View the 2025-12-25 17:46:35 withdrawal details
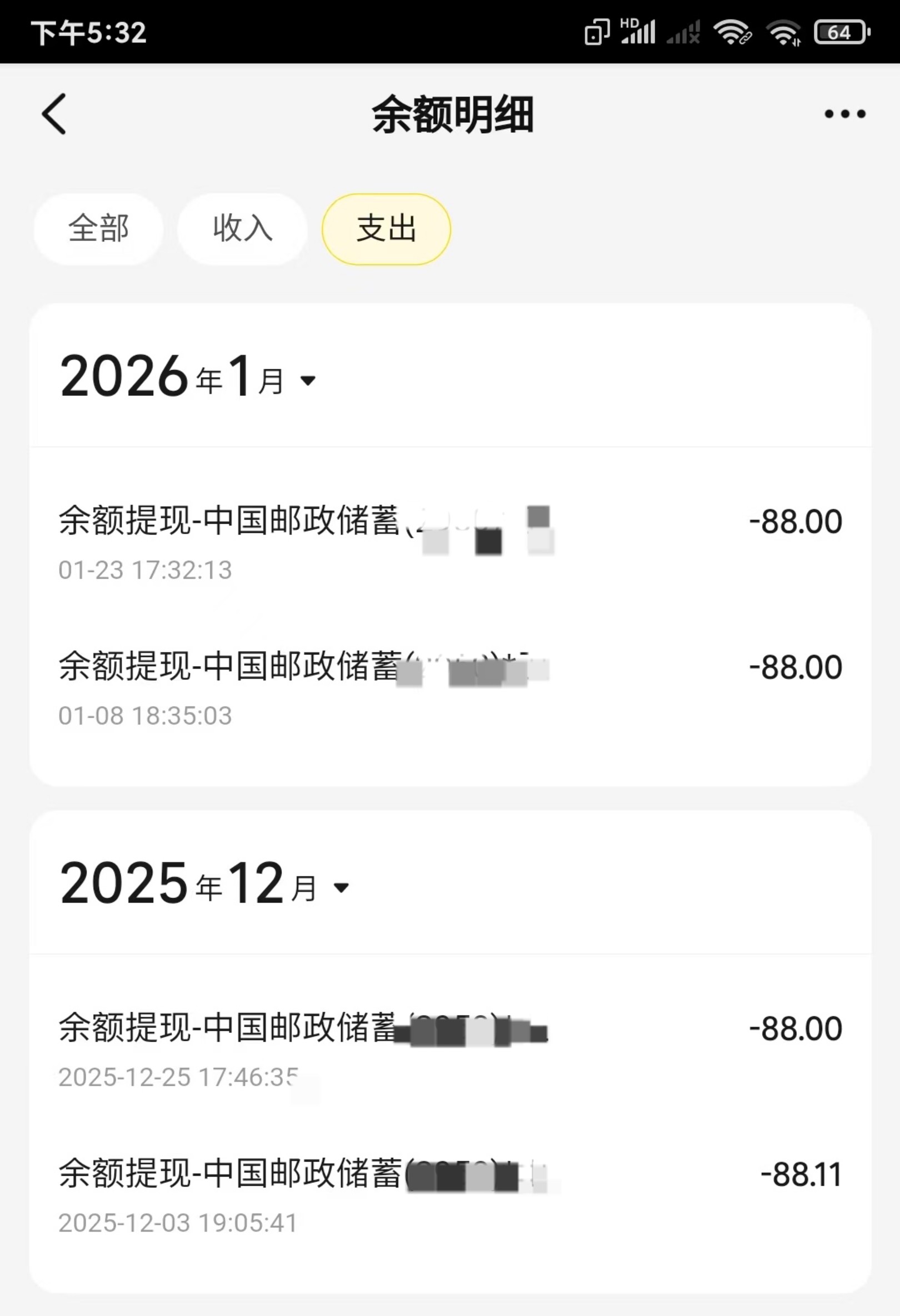Image resolution: width=900 pixels, height=1316 pixels. (449, 1049)
